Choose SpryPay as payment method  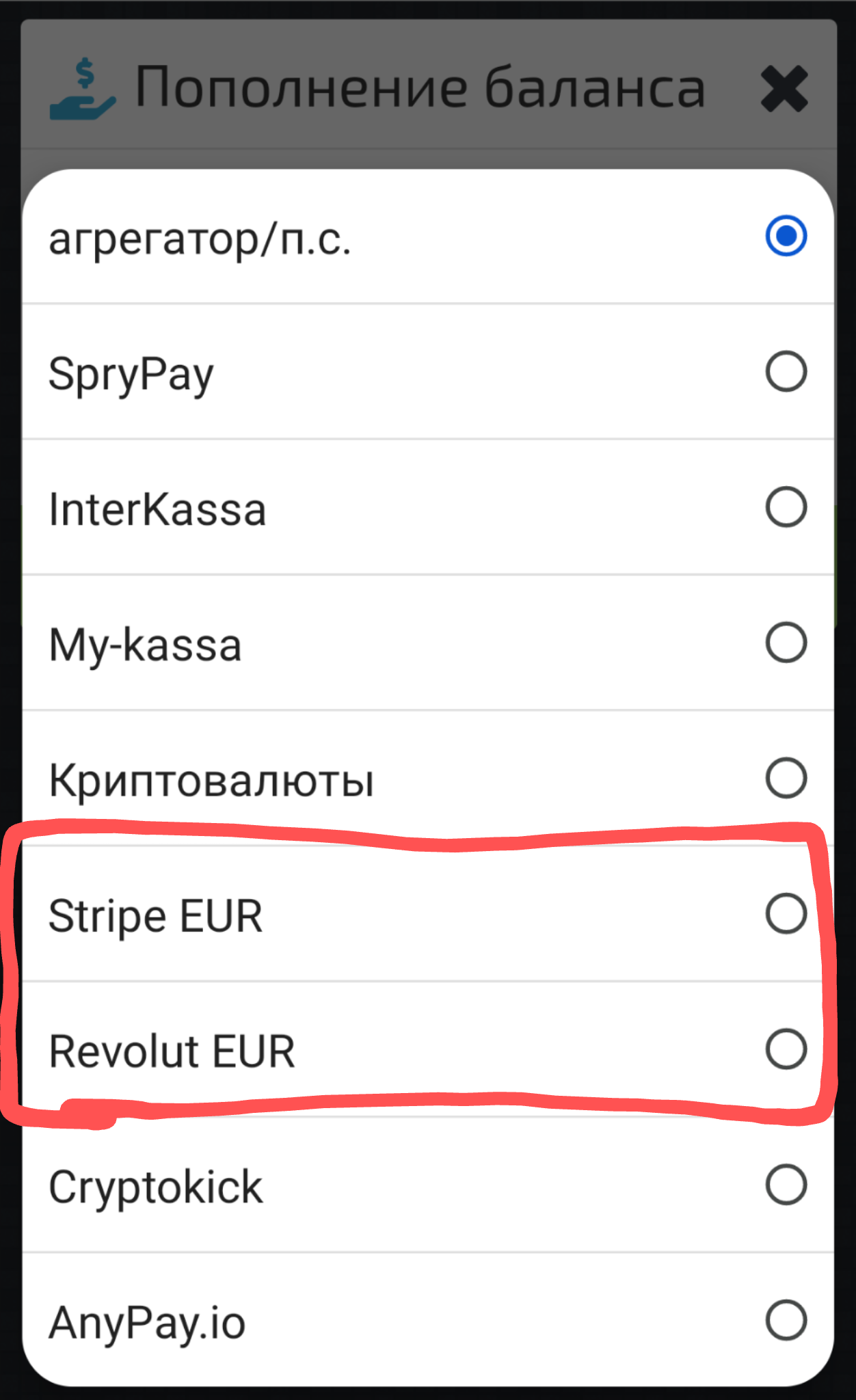click(786, 371)
